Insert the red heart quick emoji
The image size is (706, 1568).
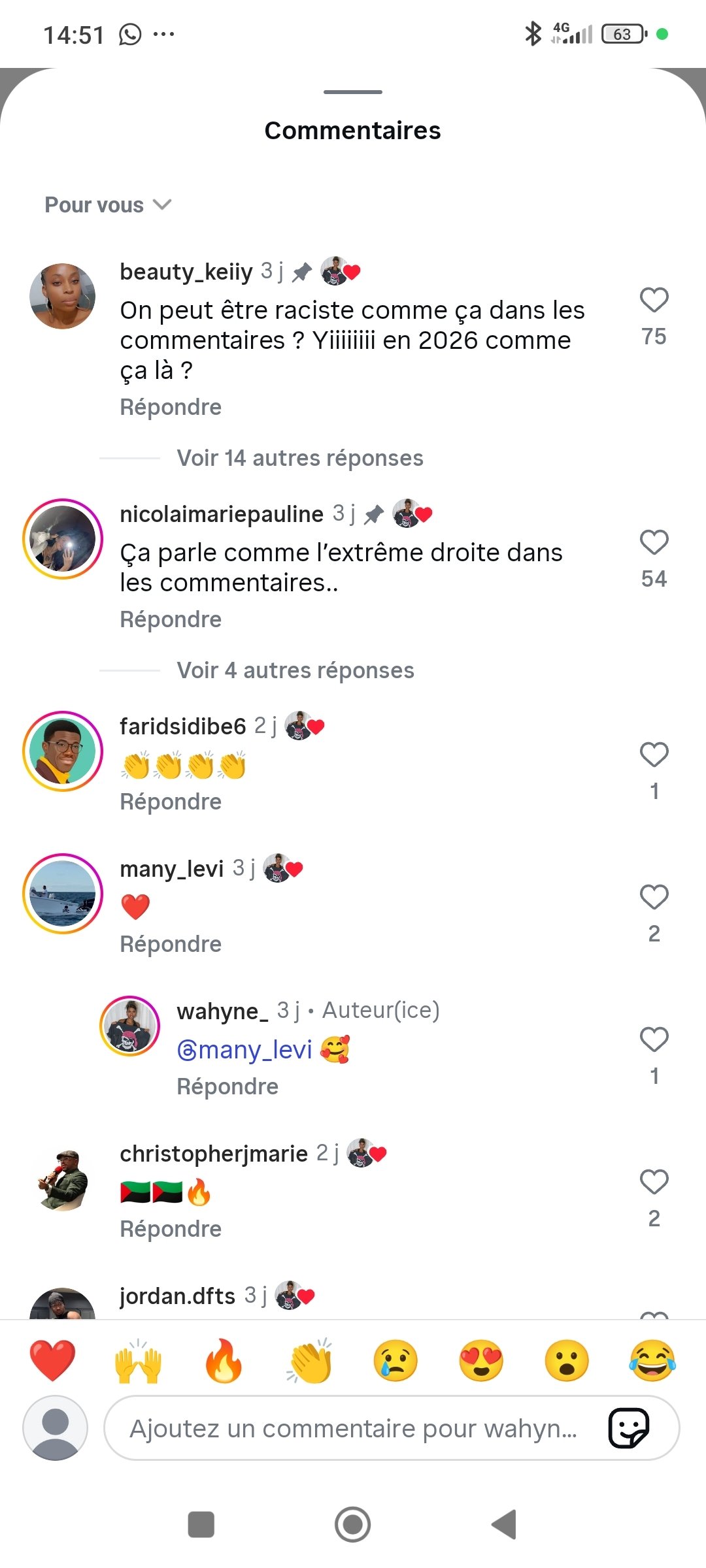(x=52, y=1360)
